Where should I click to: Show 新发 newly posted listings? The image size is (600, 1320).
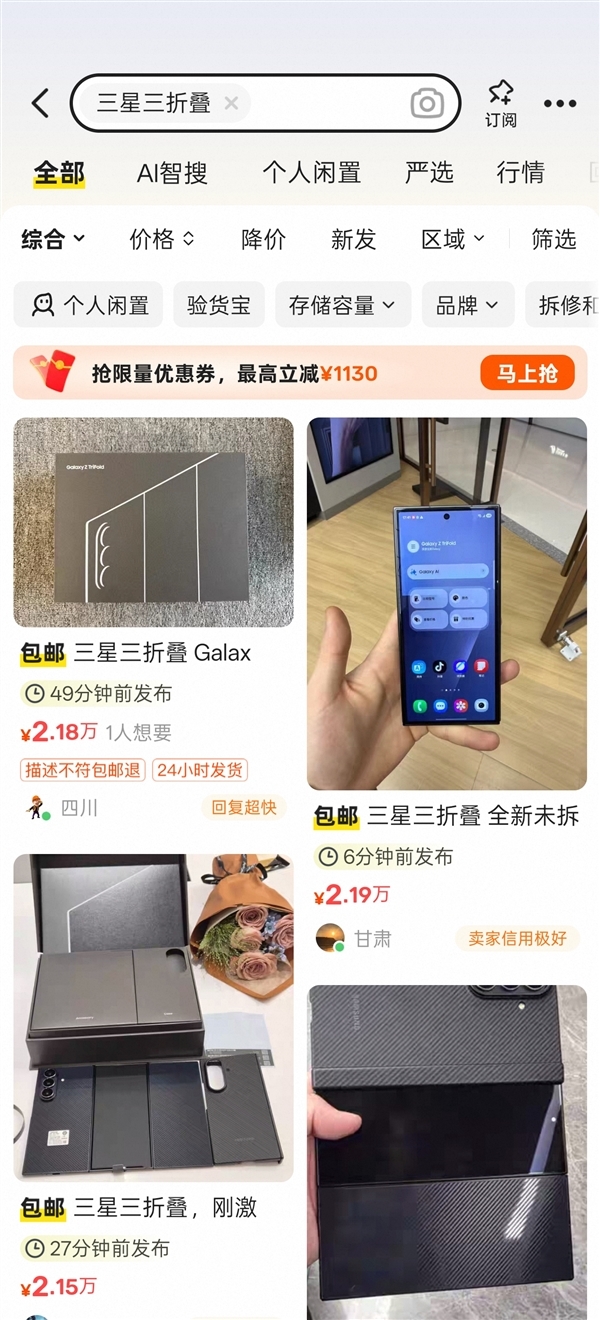[353, 239]
